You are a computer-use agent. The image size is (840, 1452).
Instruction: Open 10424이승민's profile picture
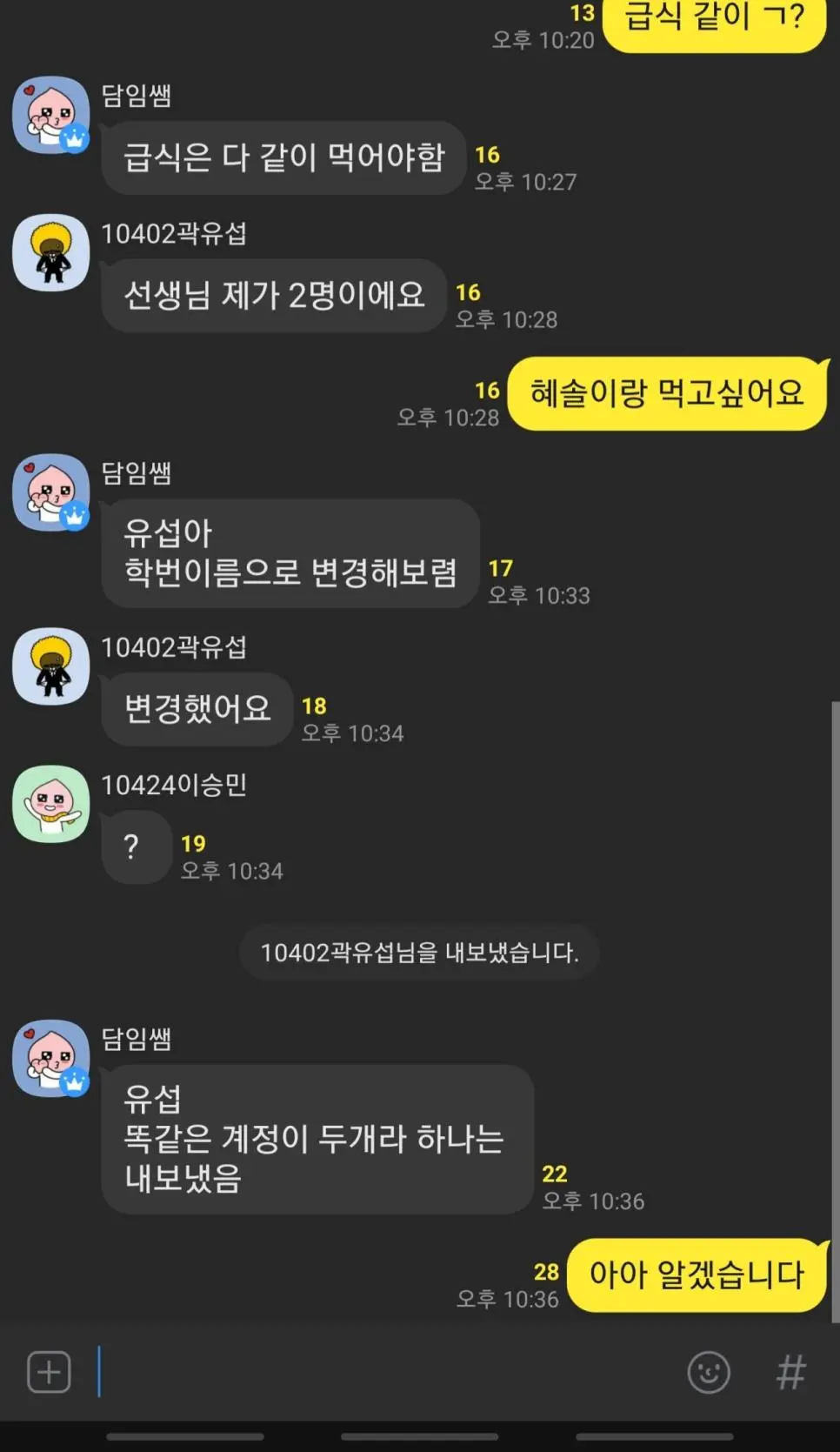click(50, 804)
